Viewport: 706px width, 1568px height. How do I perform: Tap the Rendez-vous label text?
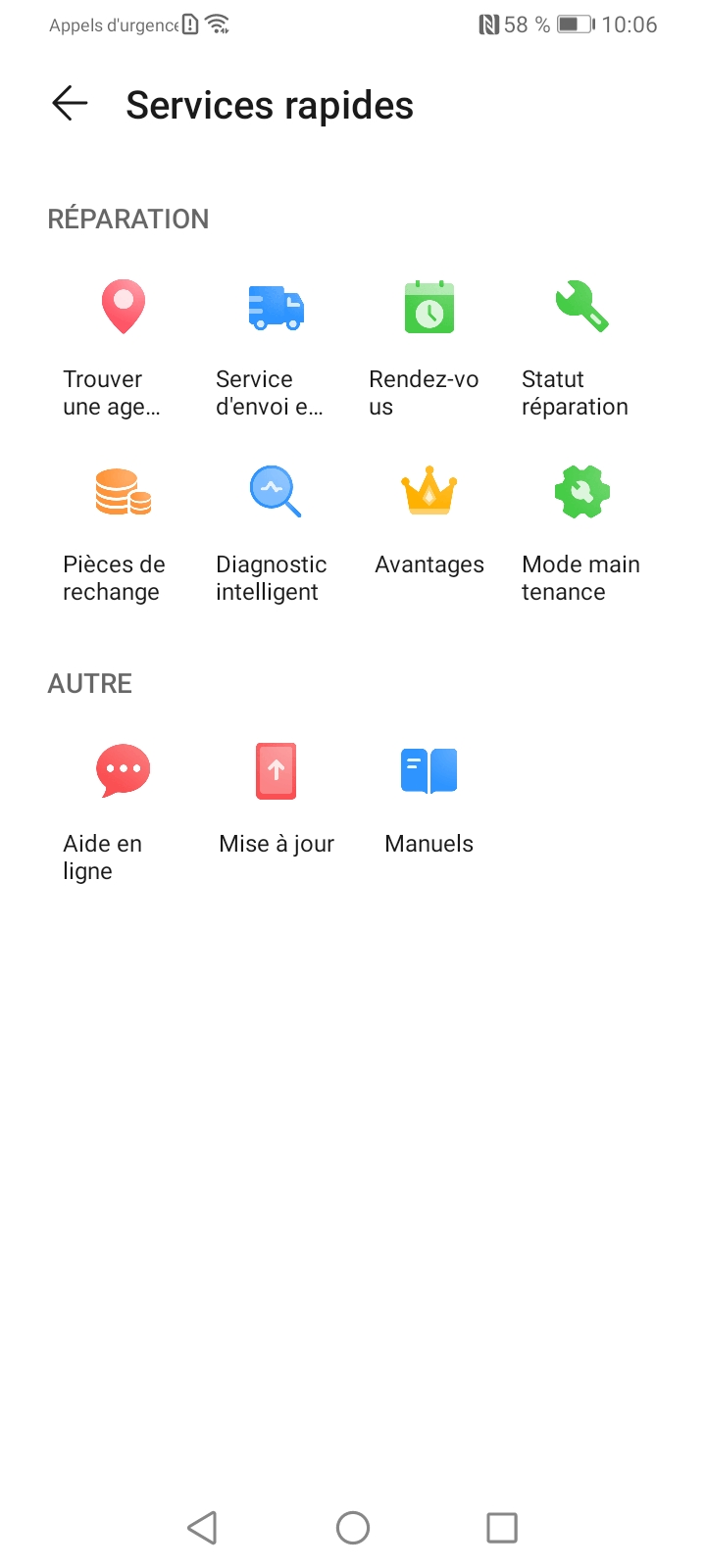click(424, 392)
